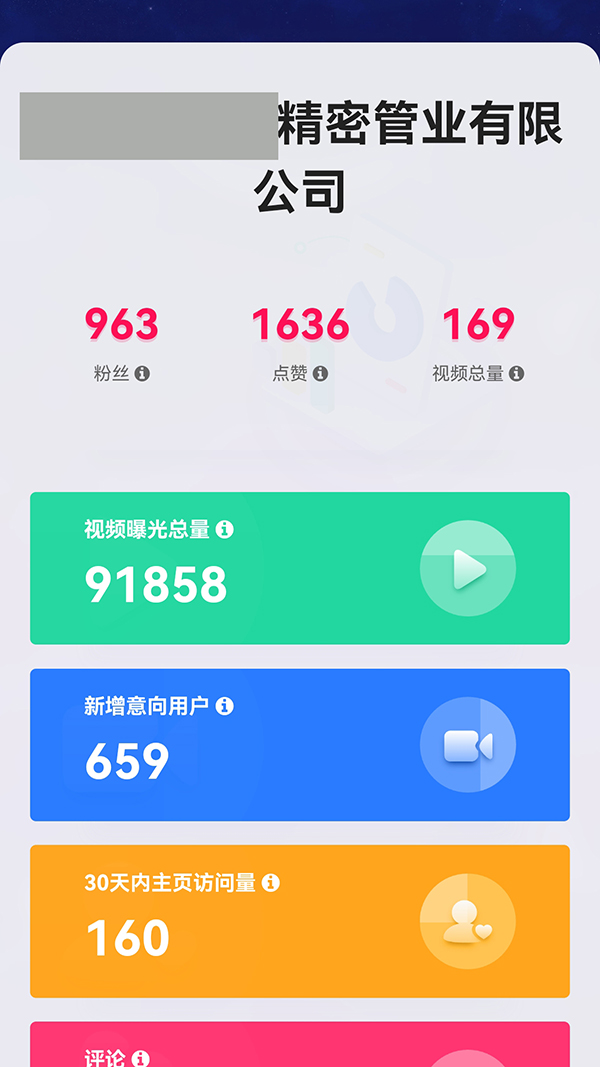600x1067 pixels.
Task: Tap info icon beside 新增意向用户
Action: click(225, 706)
